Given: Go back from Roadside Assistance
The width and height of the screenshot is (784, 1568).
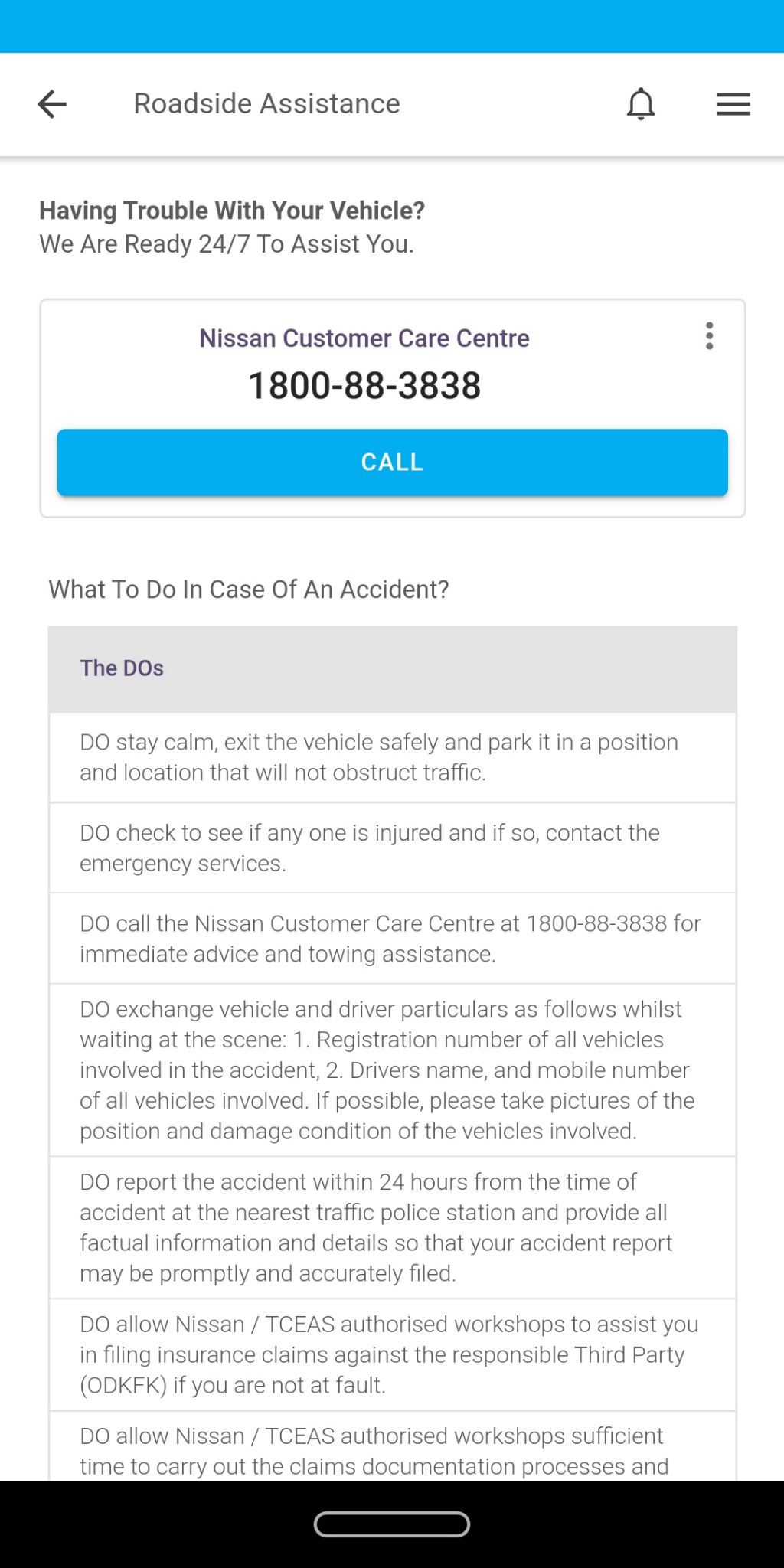Looking at the screenshot, I should point(52,104).
